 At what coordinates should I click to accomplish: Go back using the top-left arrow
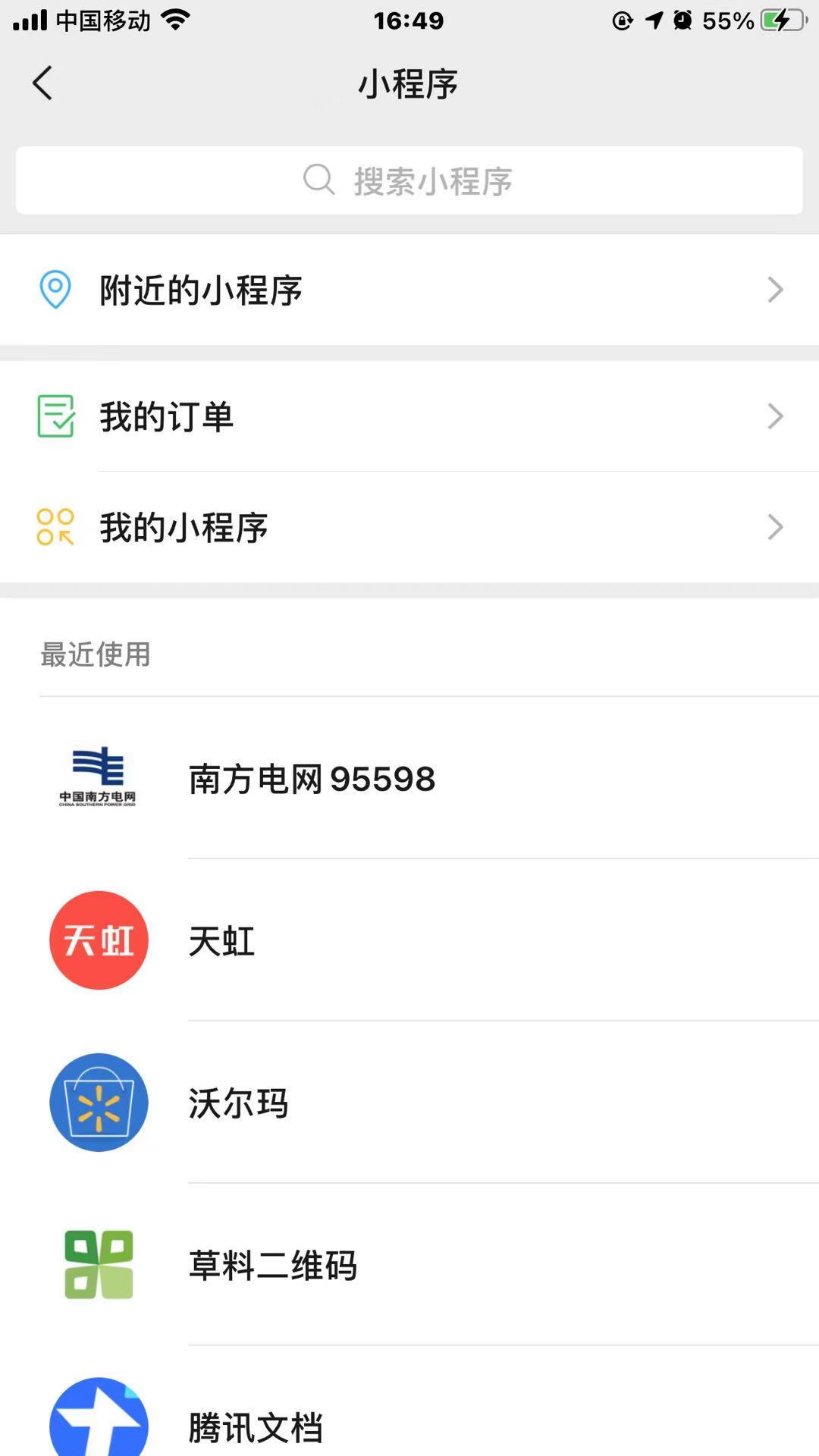click(x=42, y=83)
